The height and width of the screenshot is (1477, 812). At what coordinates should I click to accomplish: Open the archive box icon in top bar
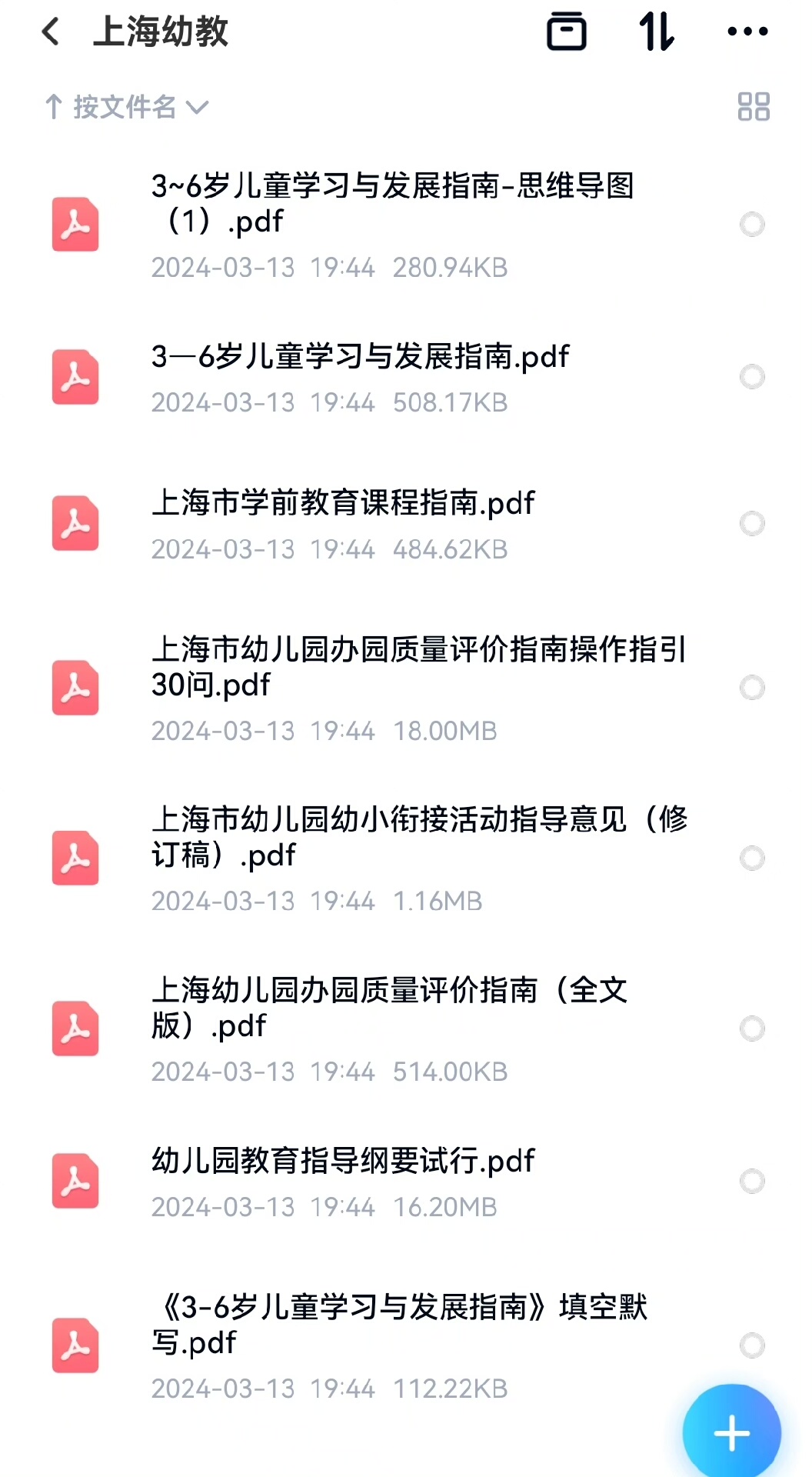[x=567, y=32]
